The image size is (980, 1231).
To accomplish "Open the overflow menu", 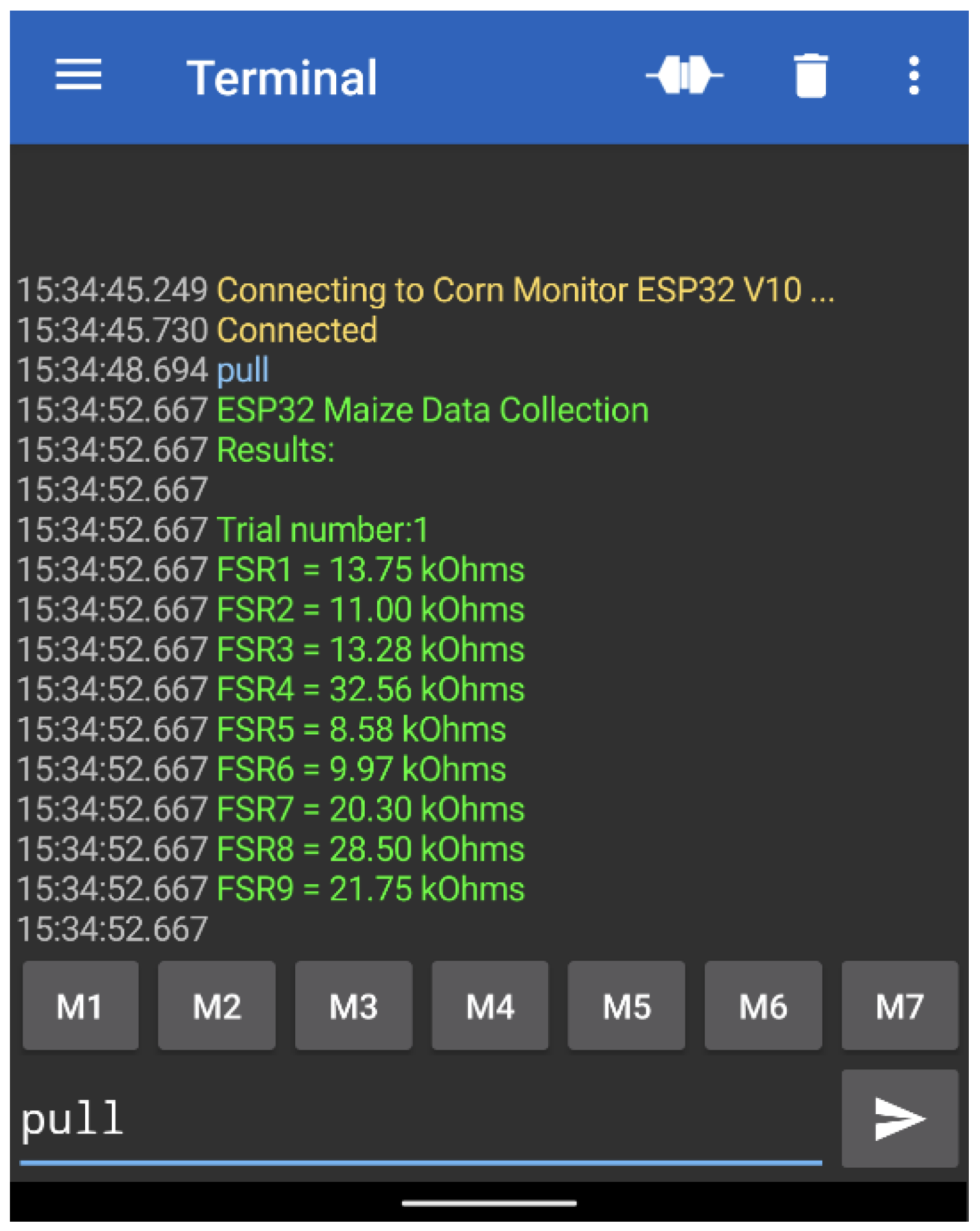I will point(913,75).
